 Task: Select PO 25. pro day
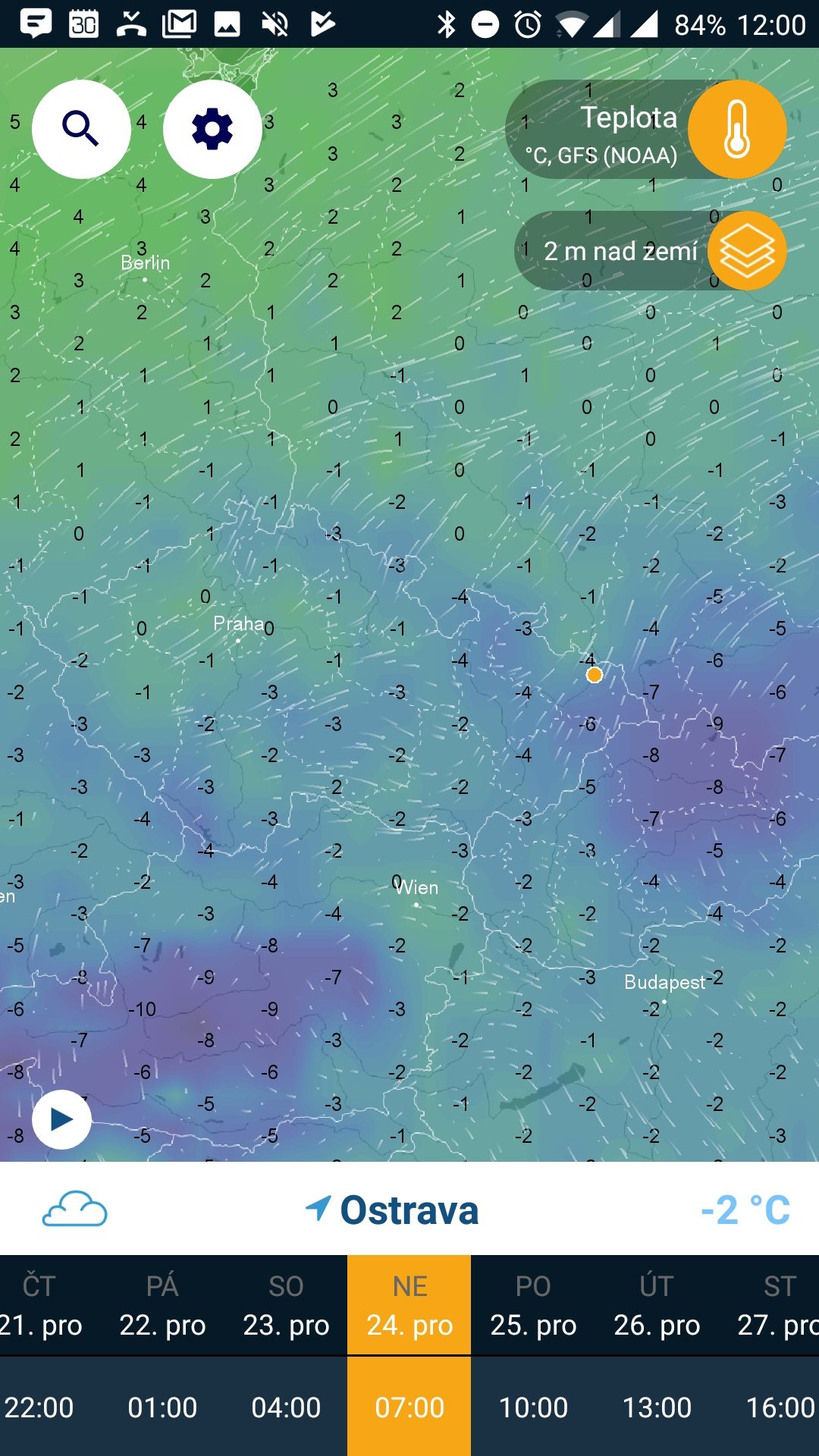533,1305
